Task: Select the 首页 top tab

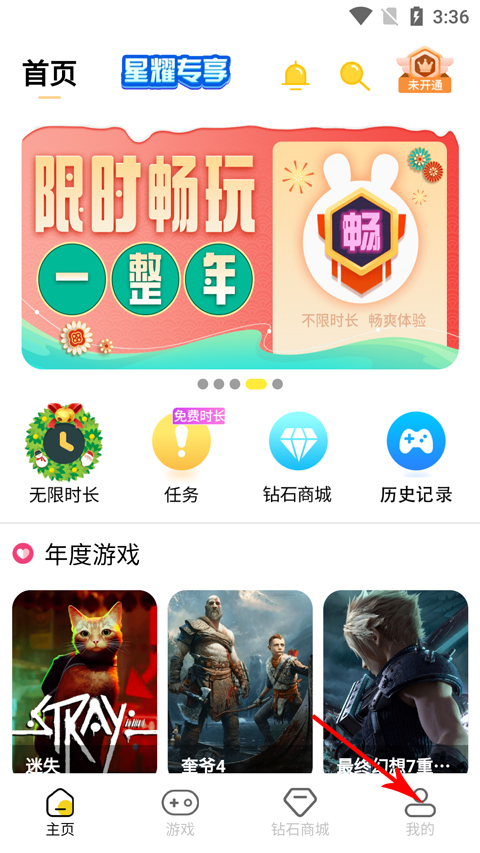Action: (x=50, y=73)
